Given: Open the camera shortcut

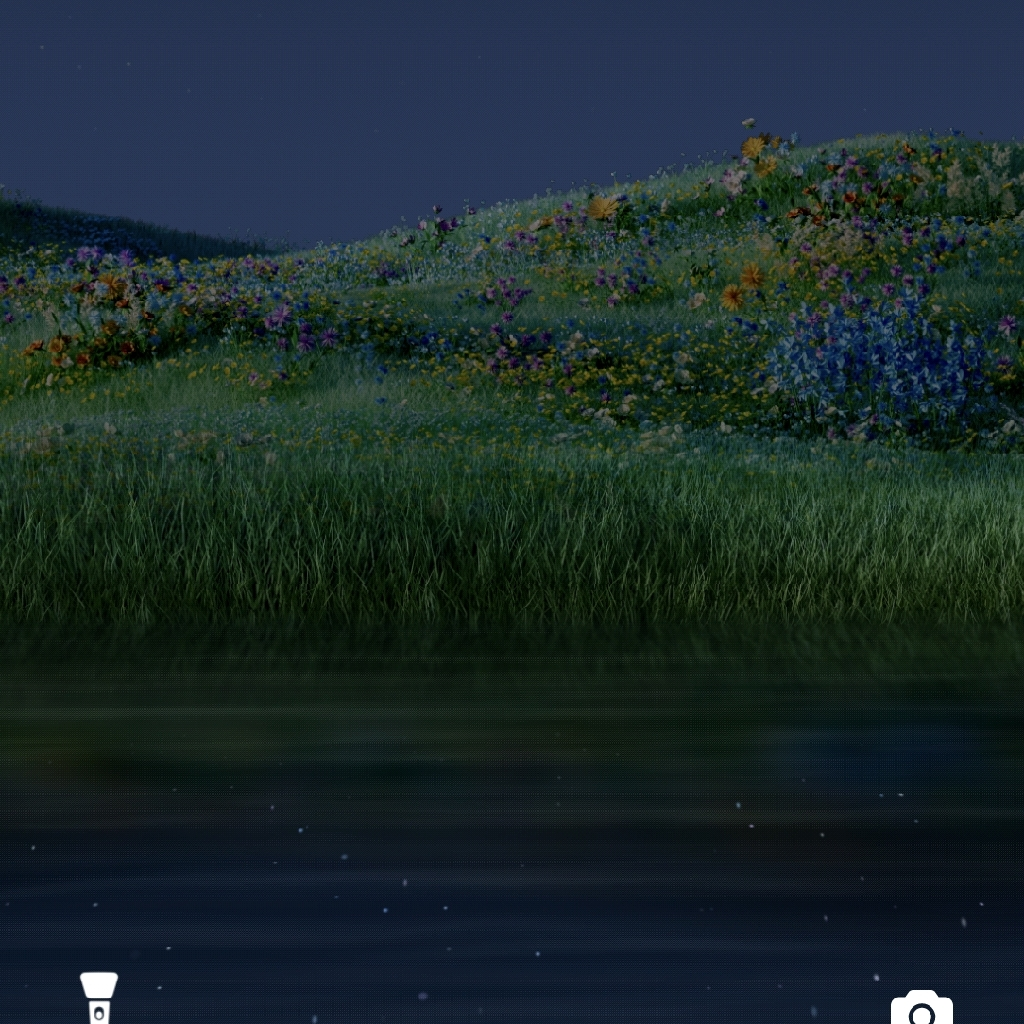Looking at the screenshot, I should coord(921,1008).
